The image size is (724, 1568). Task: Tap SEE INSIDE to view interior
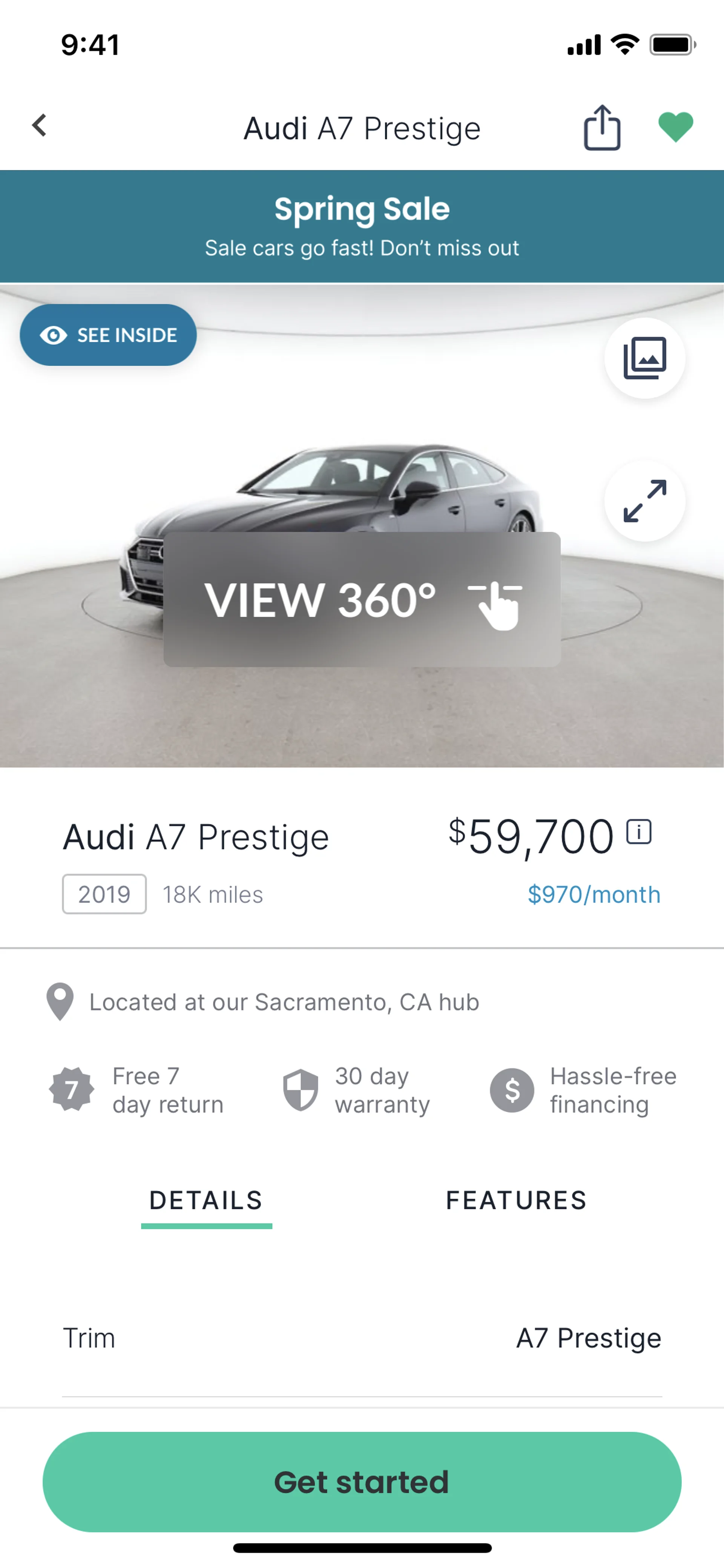tap(108, 335)
